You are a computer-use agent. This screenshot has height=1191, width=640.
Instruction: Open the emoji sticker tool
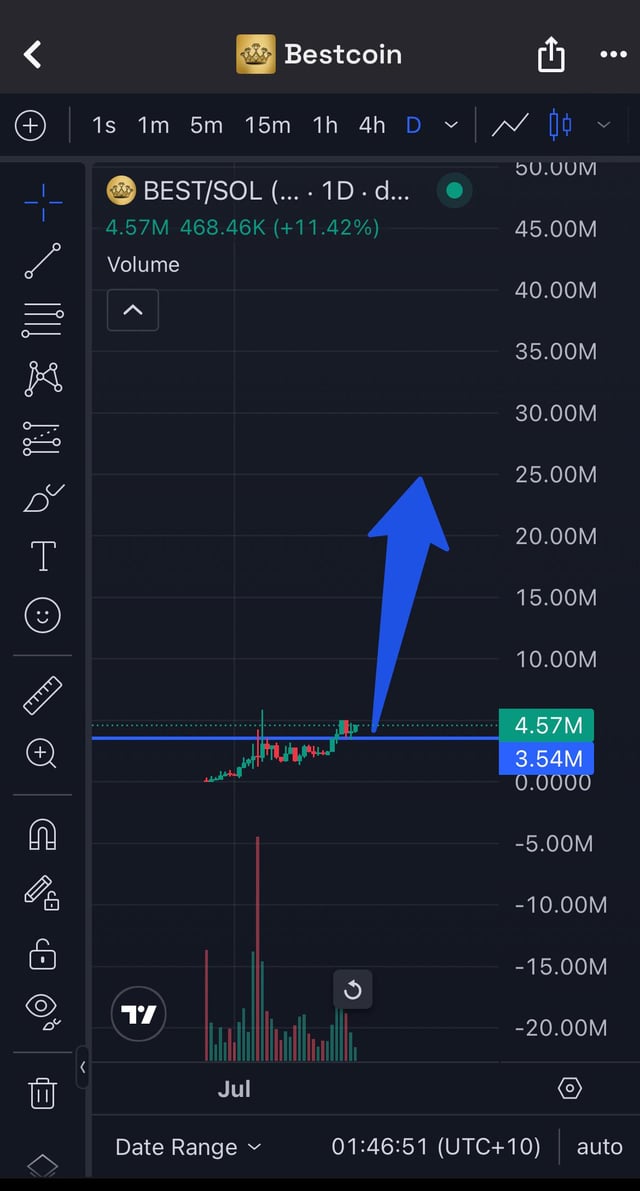(43, 615)
